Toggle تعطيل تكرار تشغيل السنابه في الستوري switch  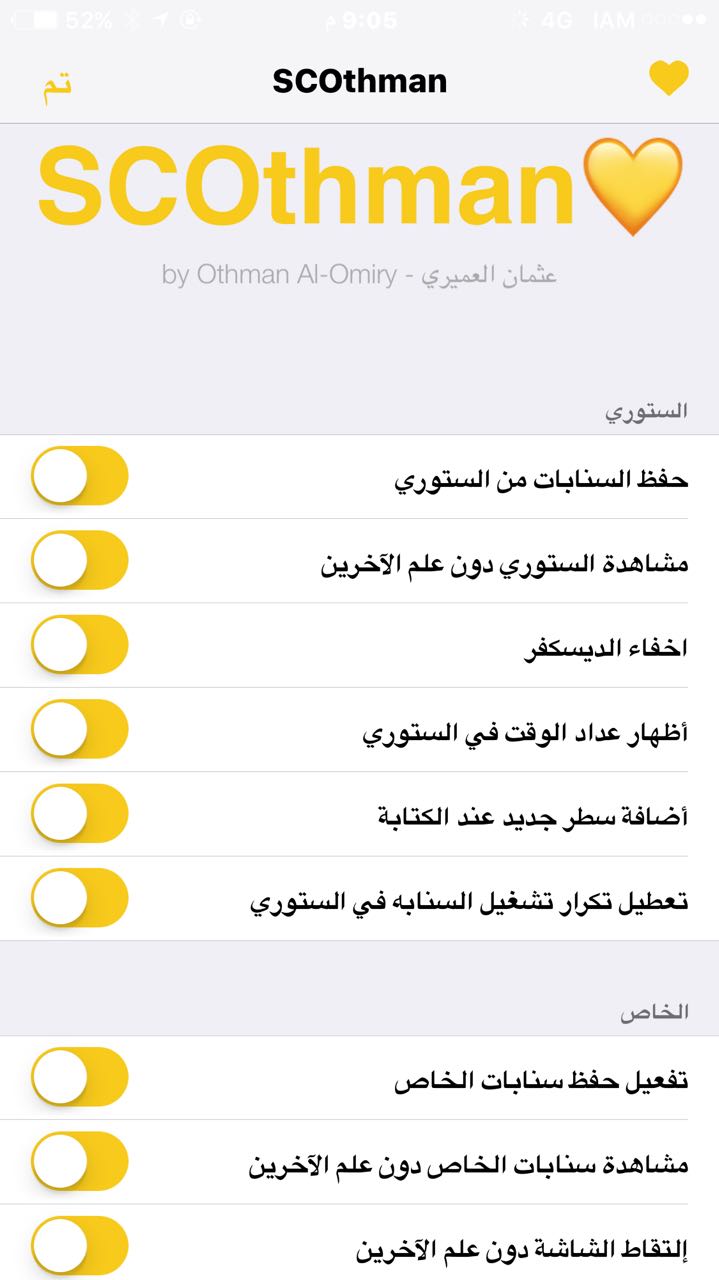(80, 898)
